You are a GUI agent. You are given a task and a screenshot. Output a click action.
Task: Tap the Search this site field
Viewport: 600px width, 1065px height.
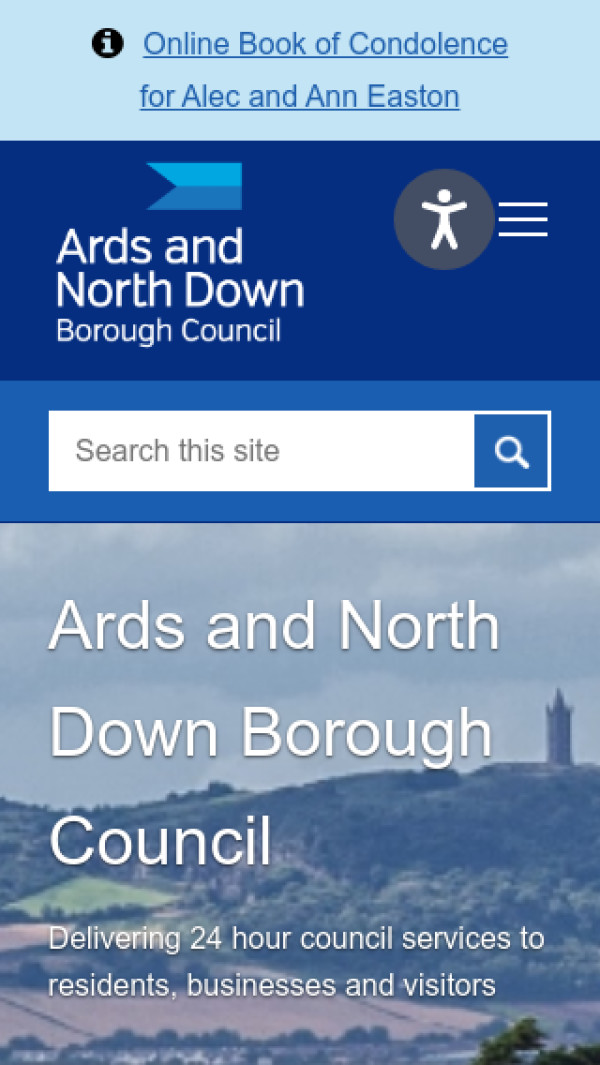[262, 451]
